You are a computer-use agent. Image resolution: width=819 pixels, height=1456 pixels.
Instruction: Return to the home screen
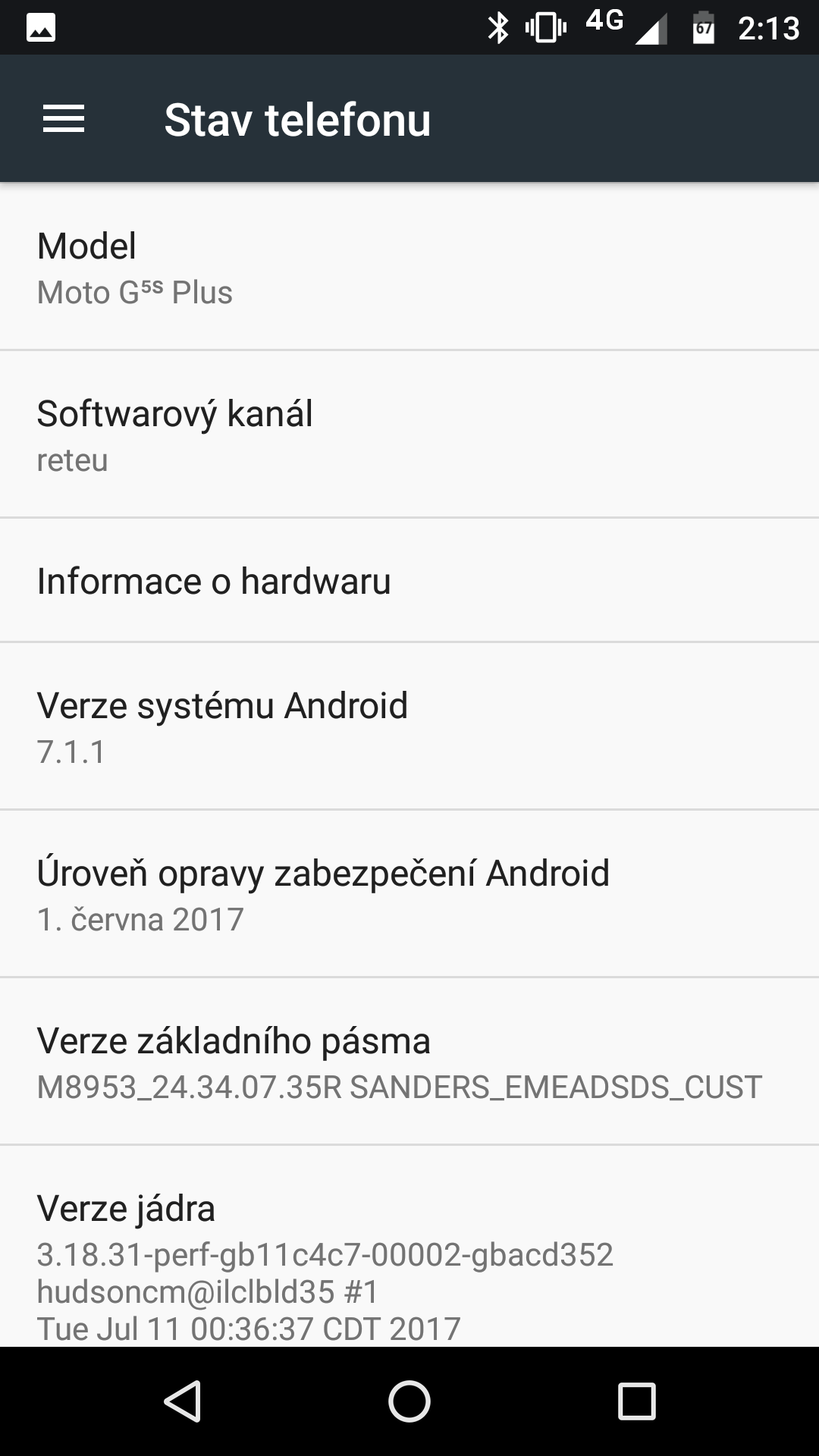pos(409,1401)
